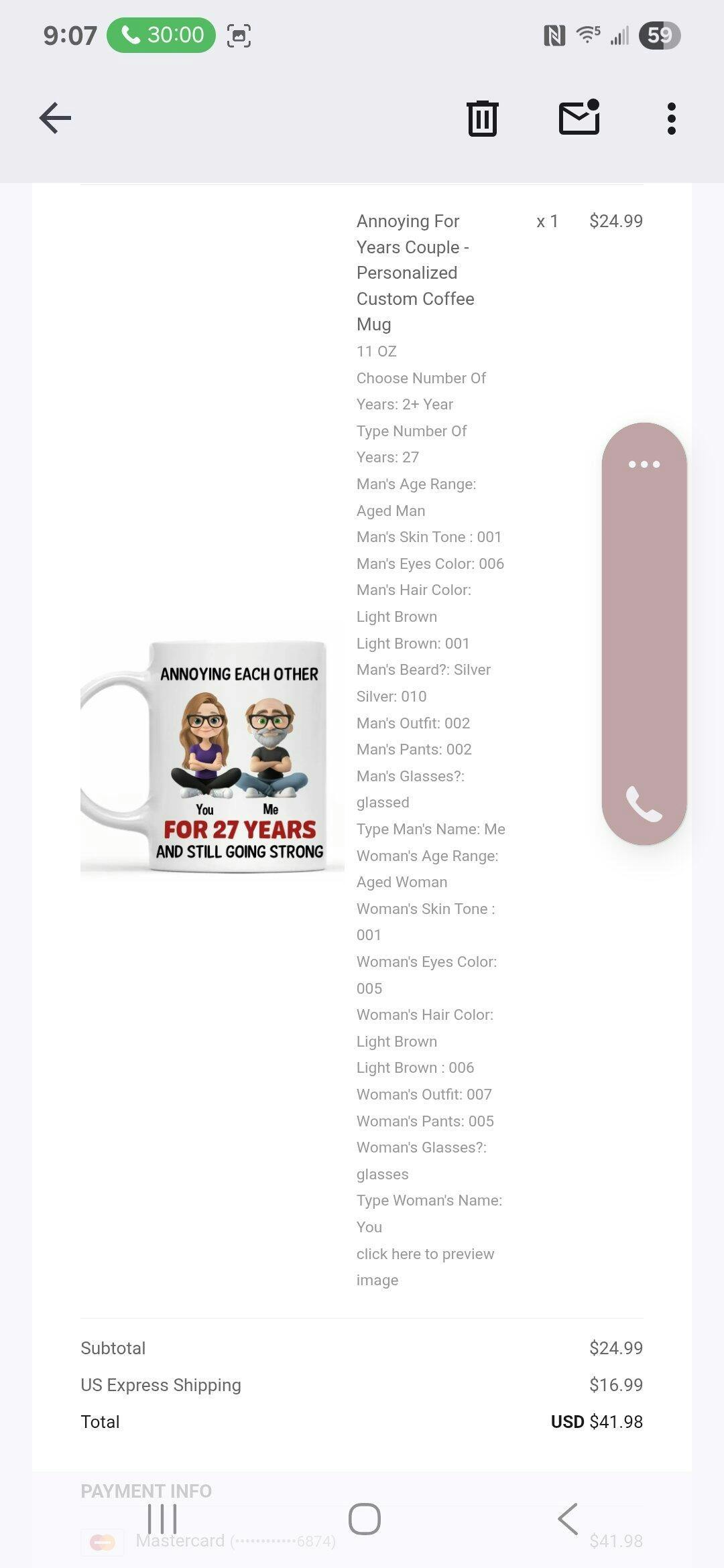This screenshot has width=724, height=1568.
Task: Go to the home screen
Action: coord(364,1518)
